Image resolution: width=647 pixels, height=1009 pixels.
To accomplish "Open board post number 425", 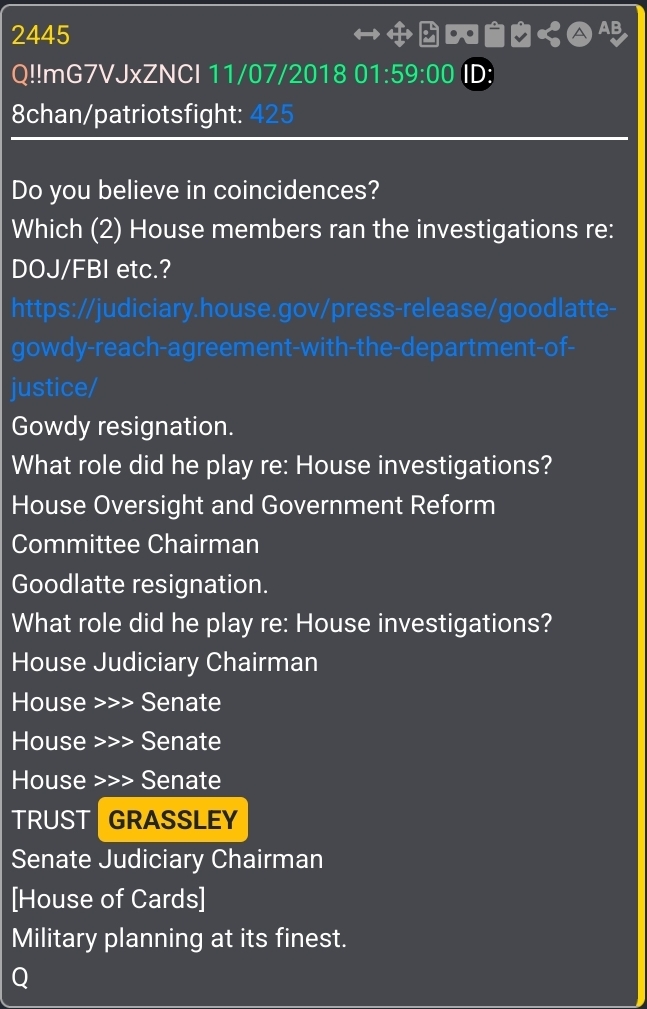I will point(272,114).
